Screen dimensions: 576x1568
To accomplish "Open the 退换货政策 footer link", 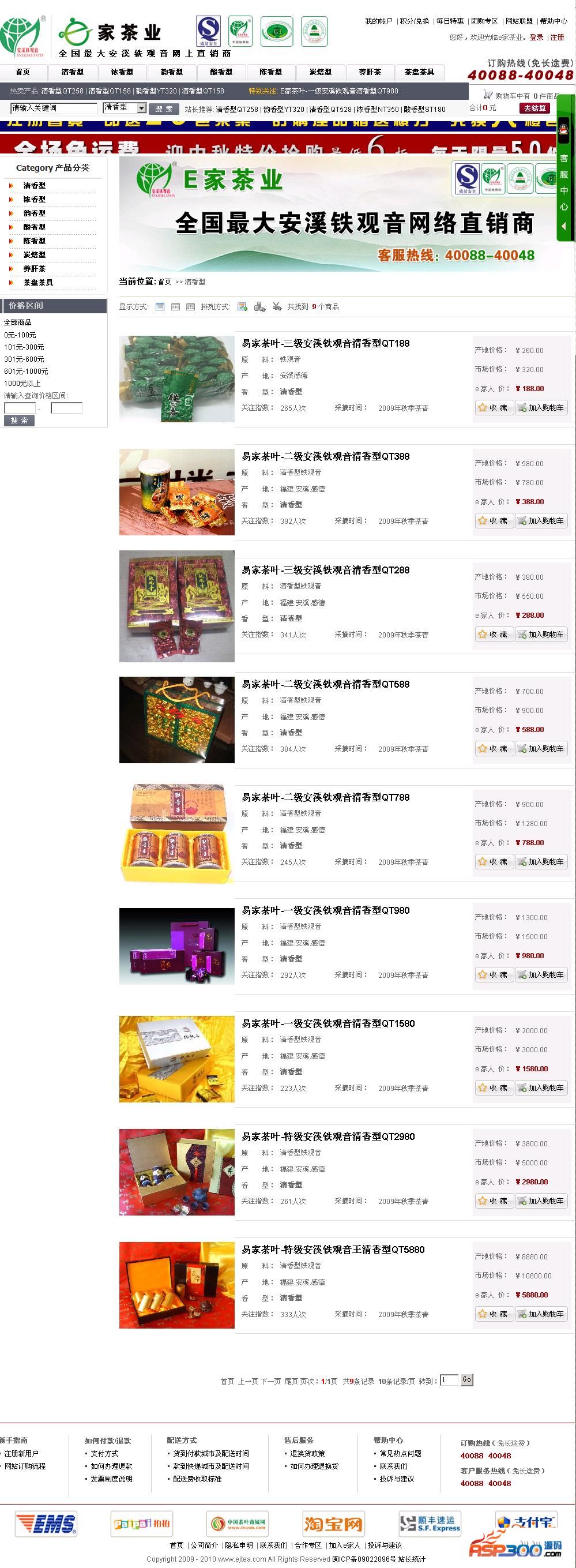I will pos(307,1454).
